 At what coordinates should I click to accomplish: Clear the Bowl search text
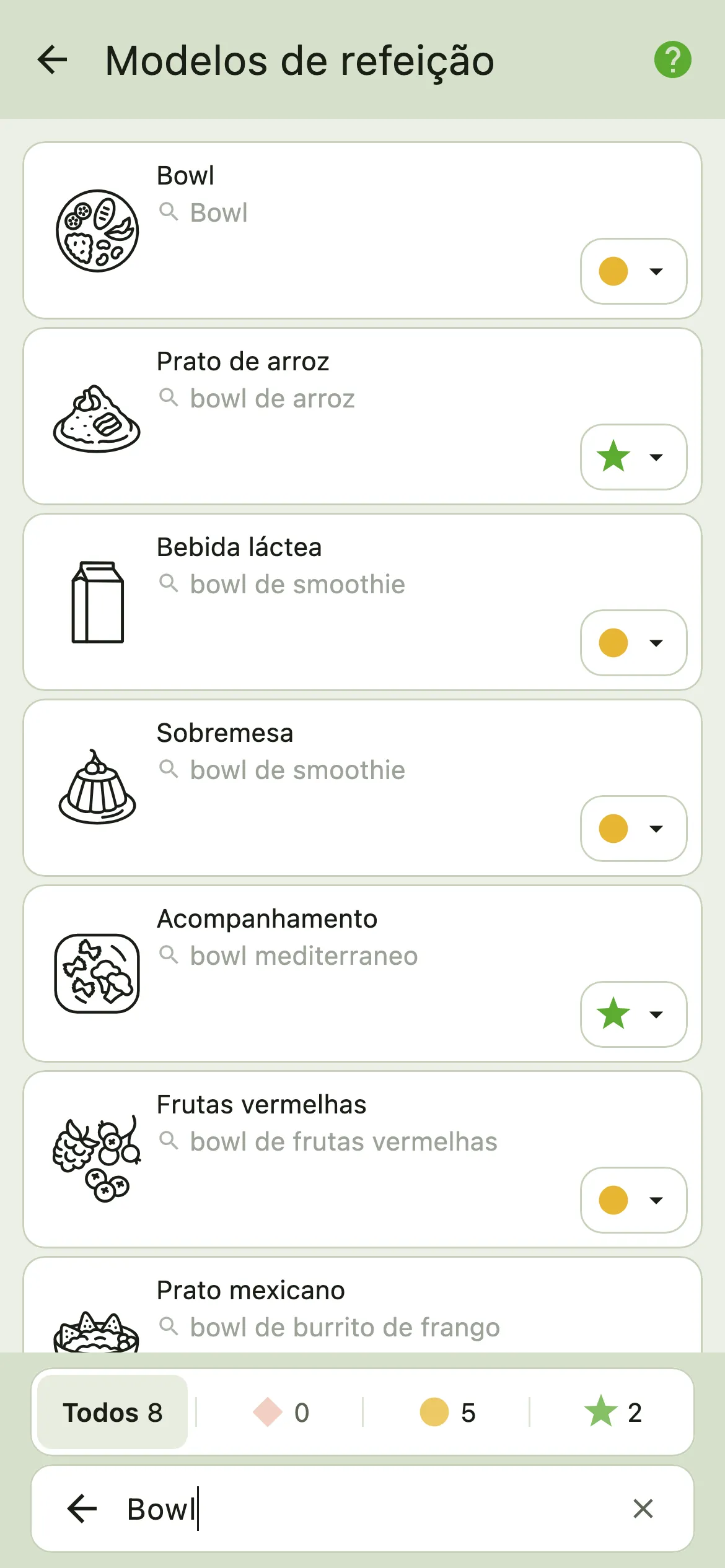[x=643, y=1509]
